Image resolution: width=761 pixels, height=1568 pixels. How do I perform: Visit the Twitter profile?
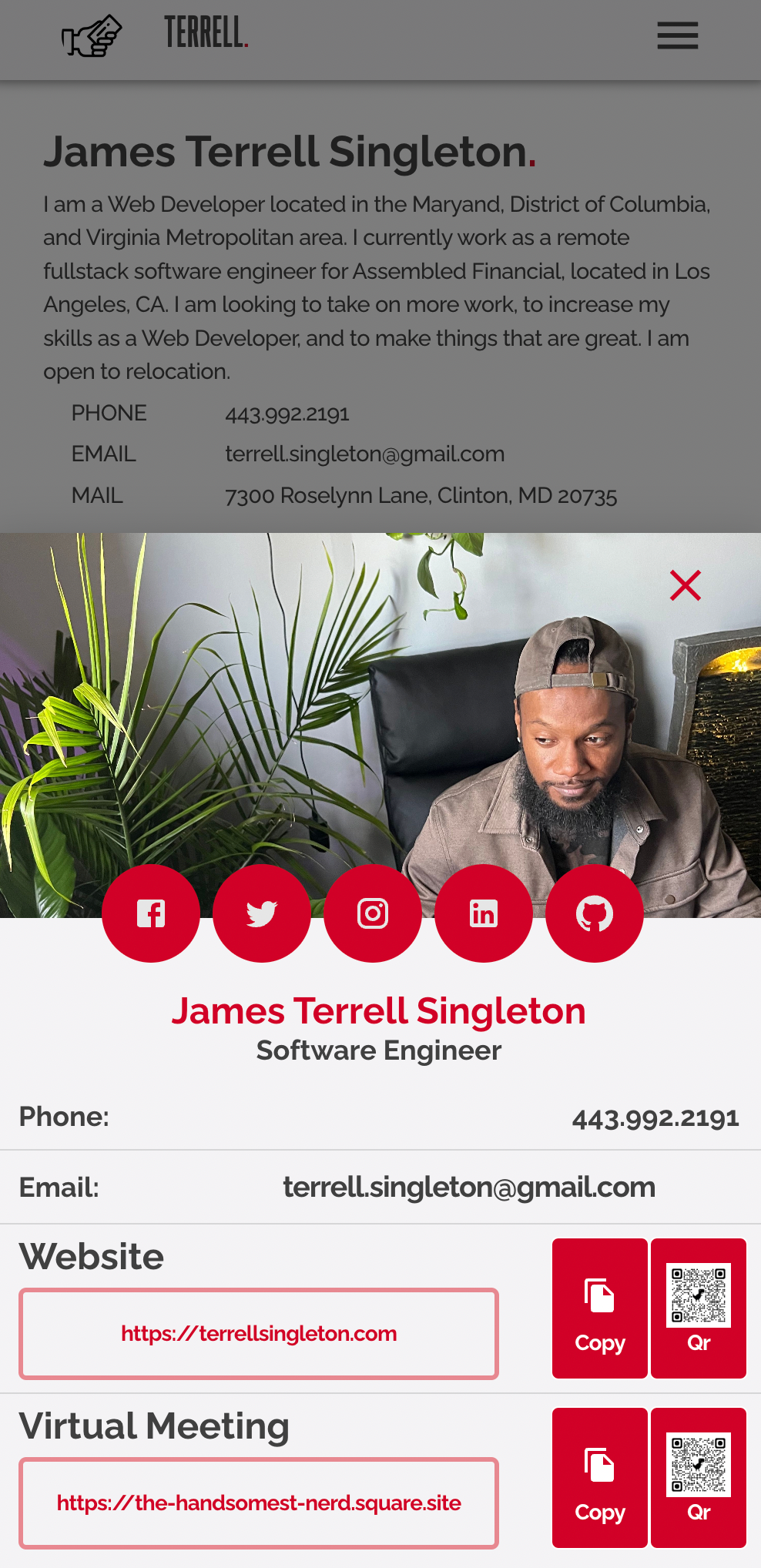tap(262, 913)
